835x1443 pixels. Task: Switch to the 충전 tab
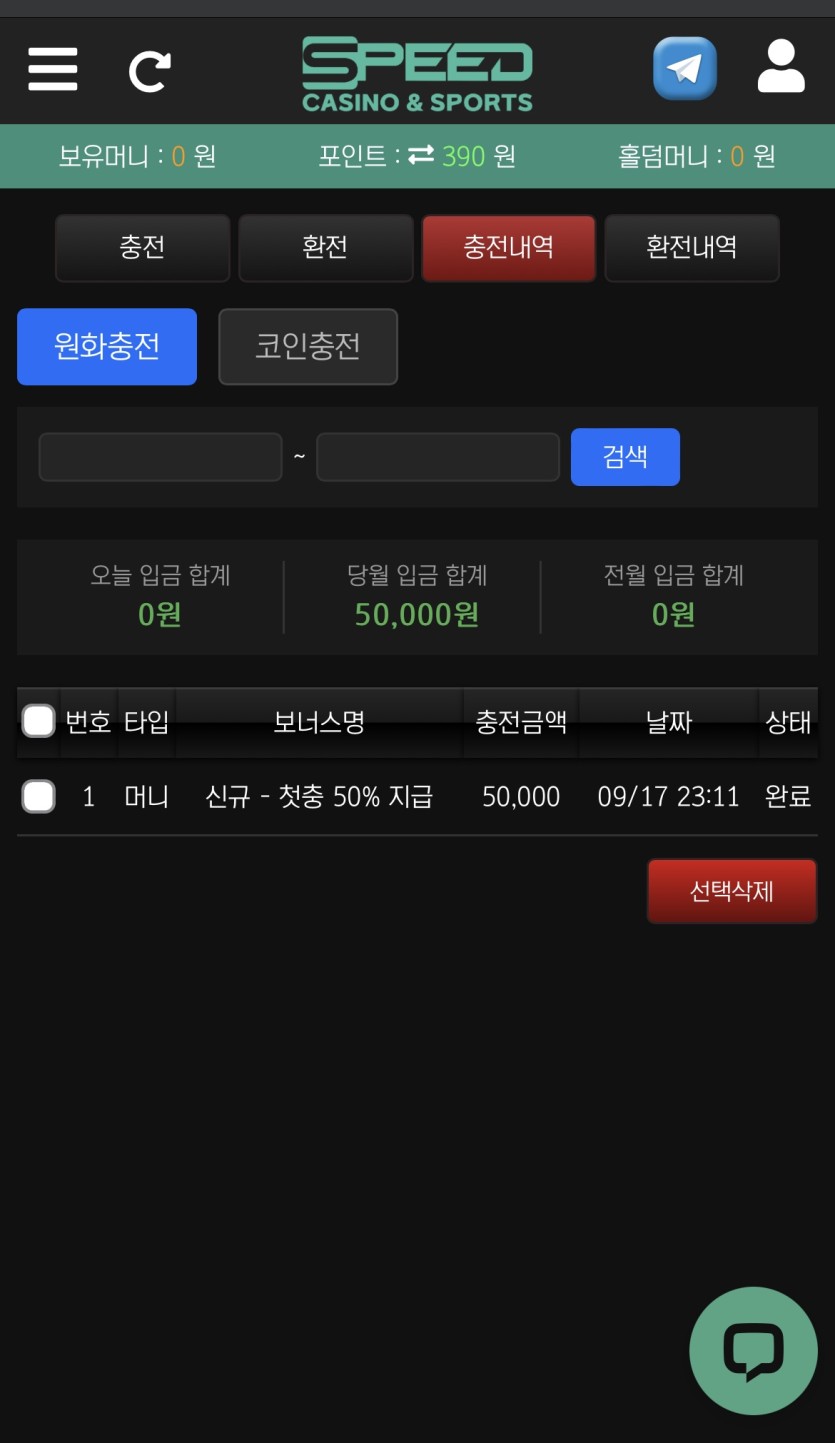142,248
